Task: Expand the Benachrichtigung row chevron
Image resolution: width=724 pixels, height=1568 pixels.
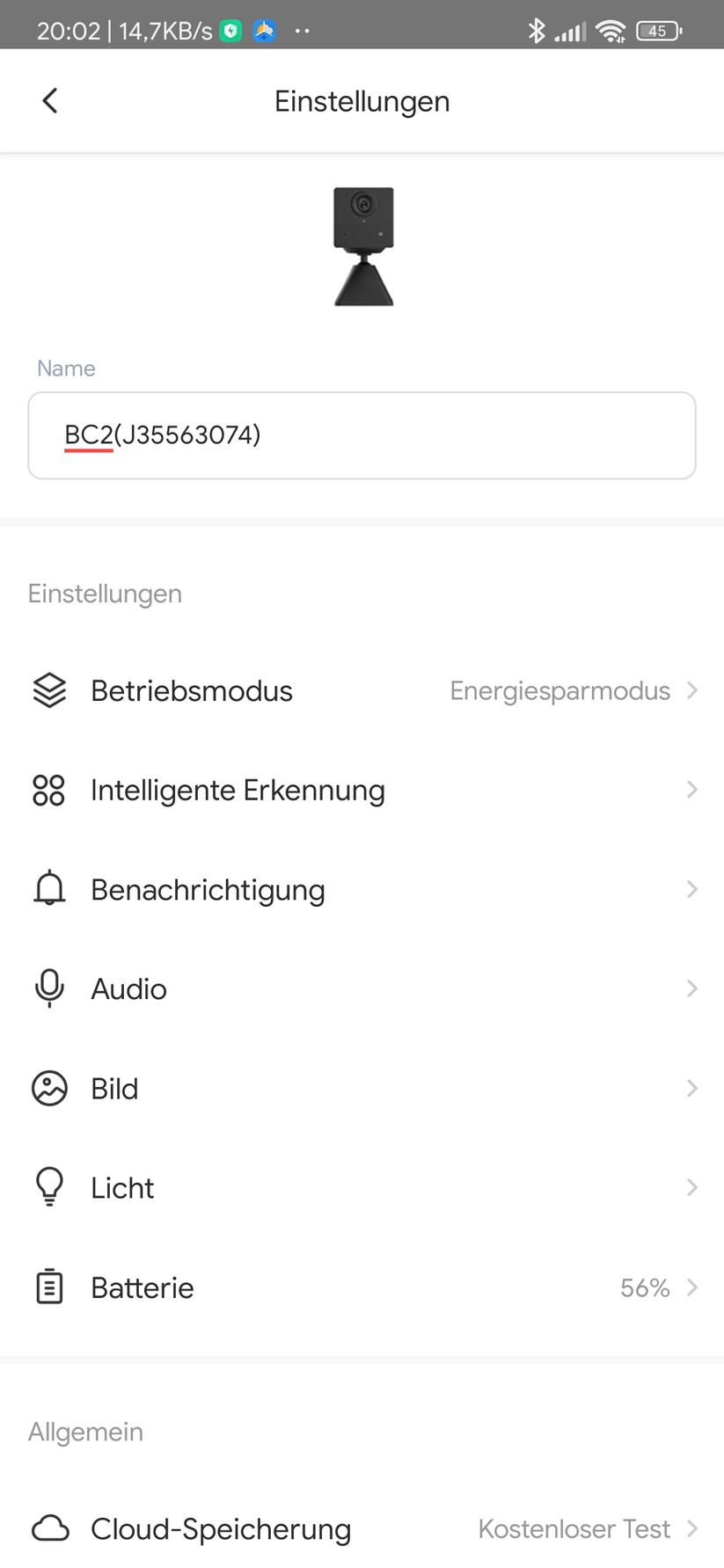Action: pos(692,889)
